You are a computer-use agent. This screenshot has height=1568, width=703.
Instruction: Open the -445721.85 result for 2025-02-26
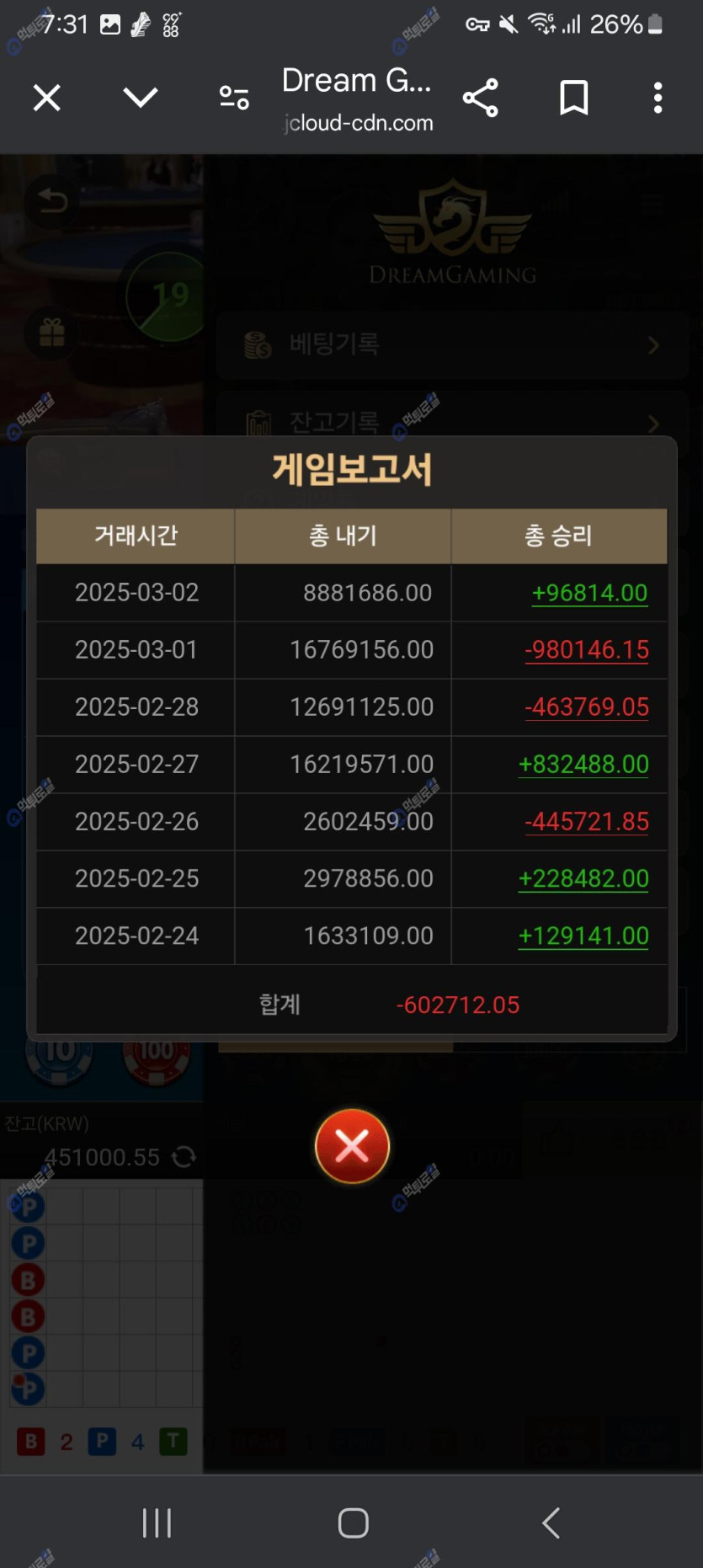[x=586, y=822]
